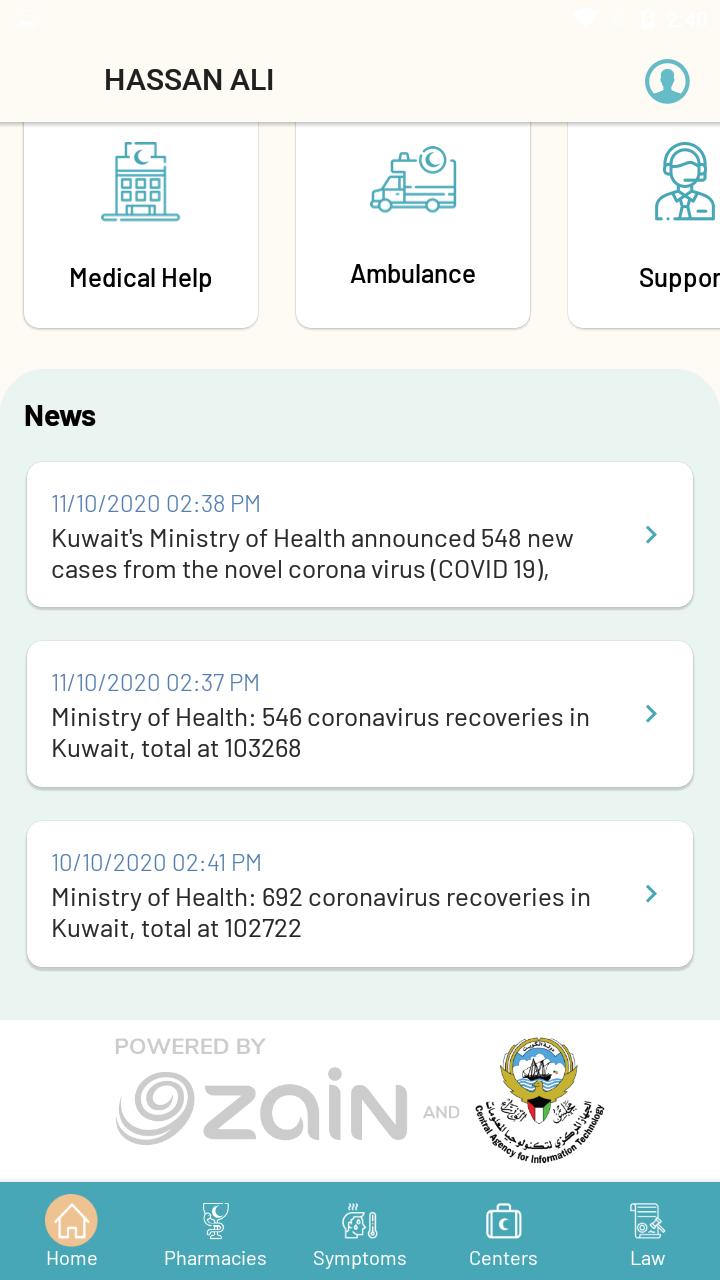
Task: Open the user profile icon
Action: click(x=667, y=81)
